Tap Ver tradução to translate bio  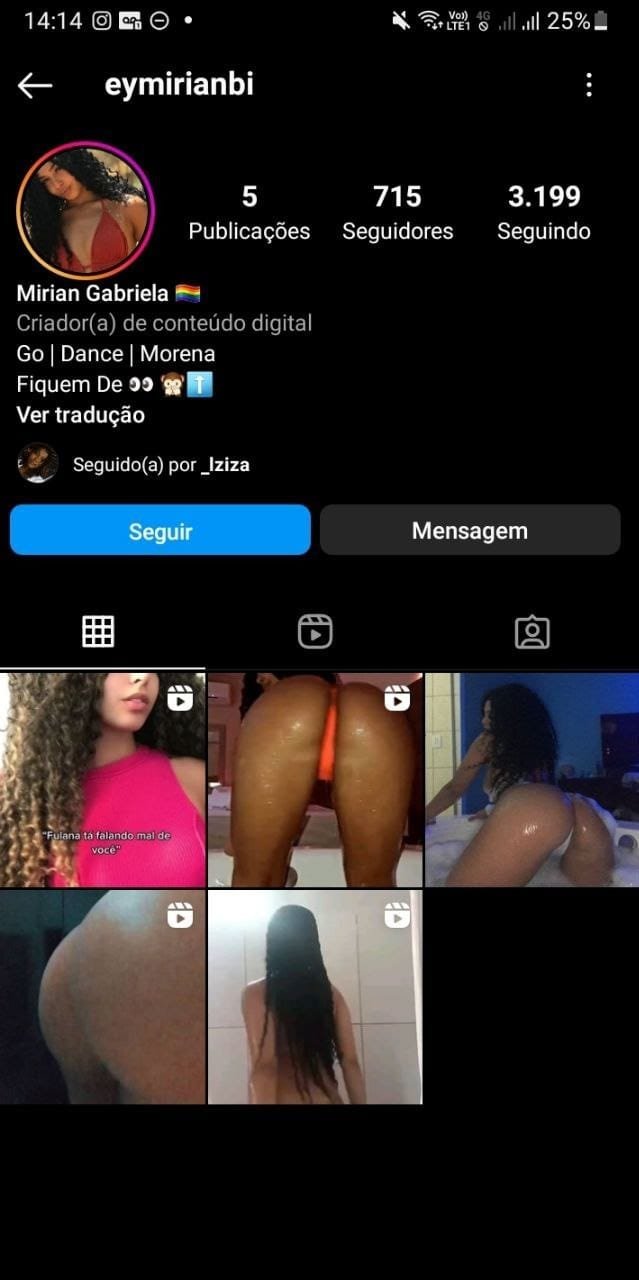pyautogui.click(x=81, y=415)
